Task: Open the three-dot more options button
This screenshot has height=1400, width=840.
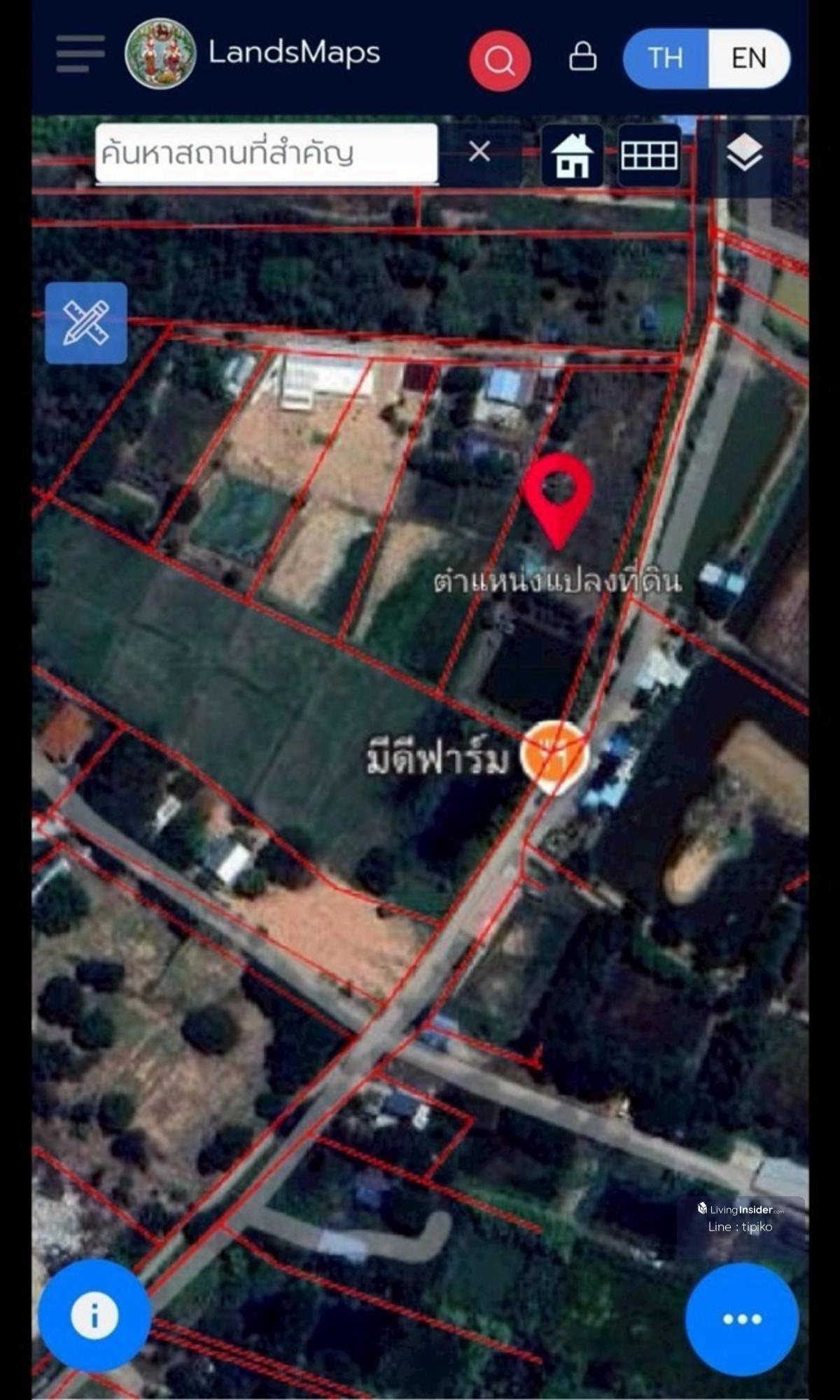Action: [x=741, y=1319]
